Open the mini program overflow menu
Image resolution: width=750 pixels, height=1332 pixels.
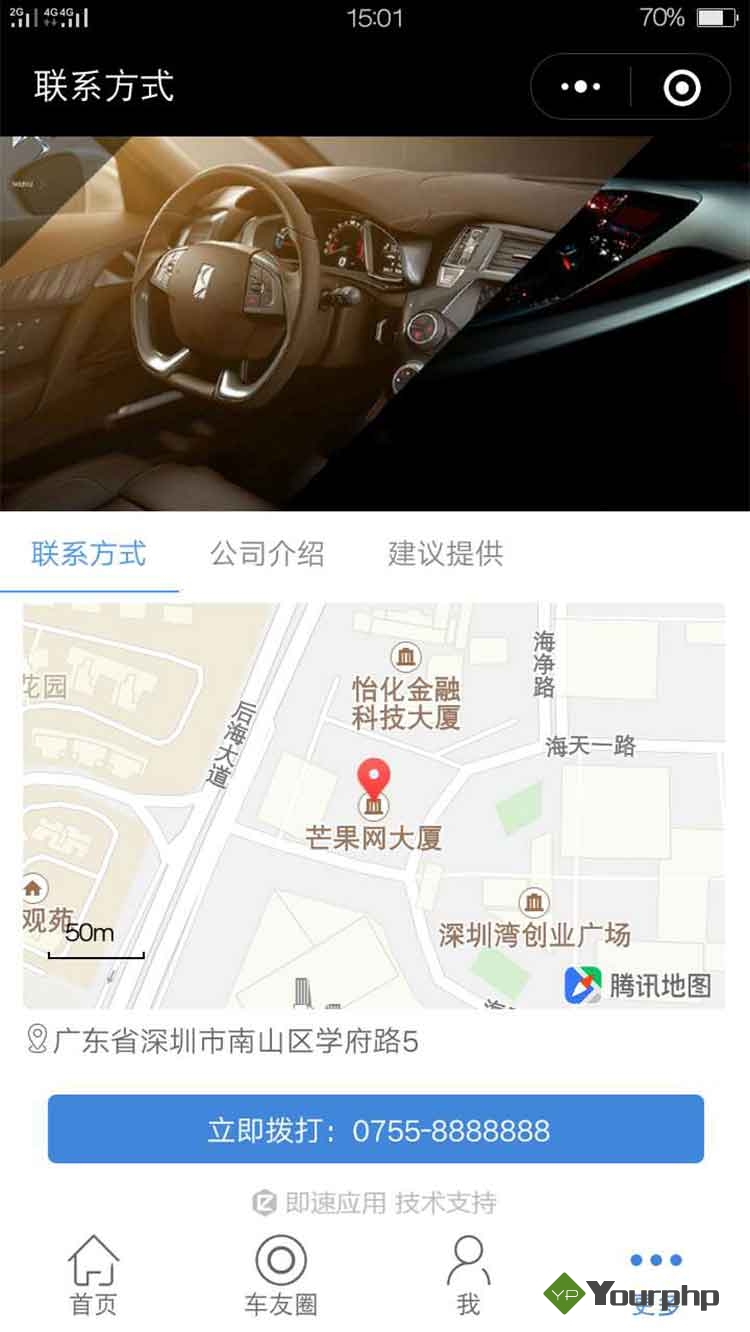tap(581, 87)
